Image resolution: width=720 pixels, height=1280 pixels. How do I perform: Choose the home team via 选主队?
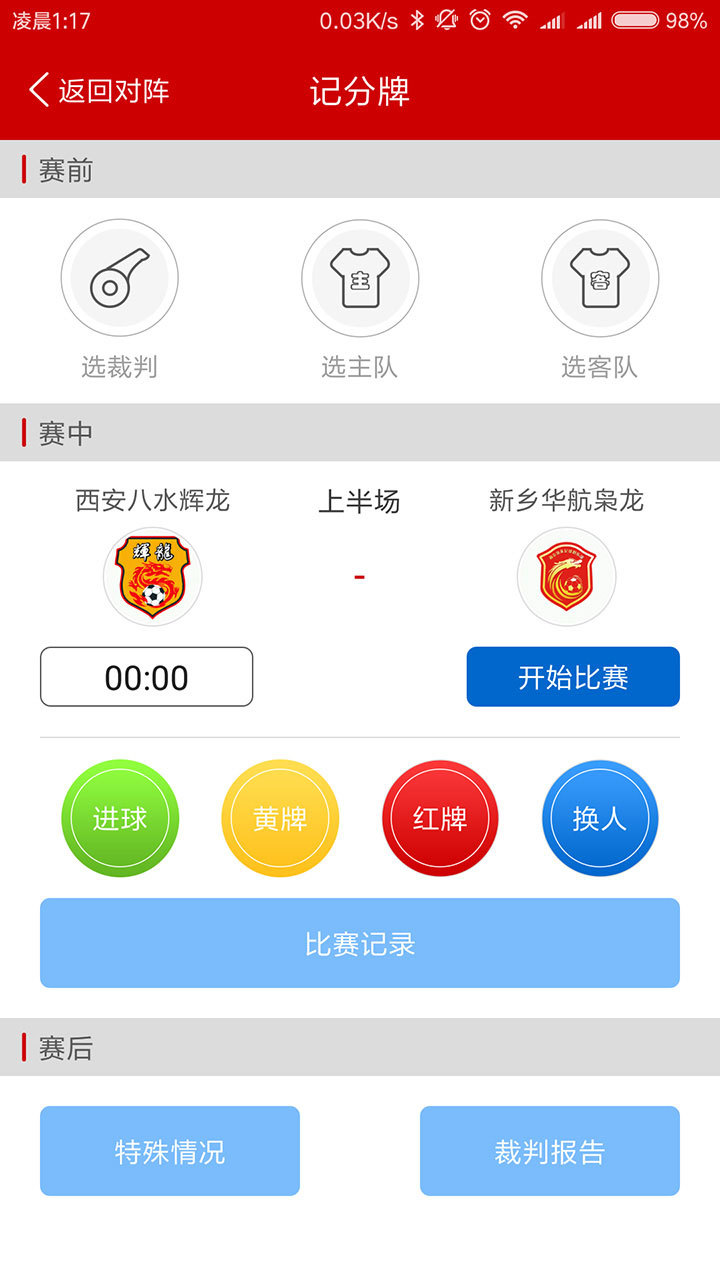point(360,279)
